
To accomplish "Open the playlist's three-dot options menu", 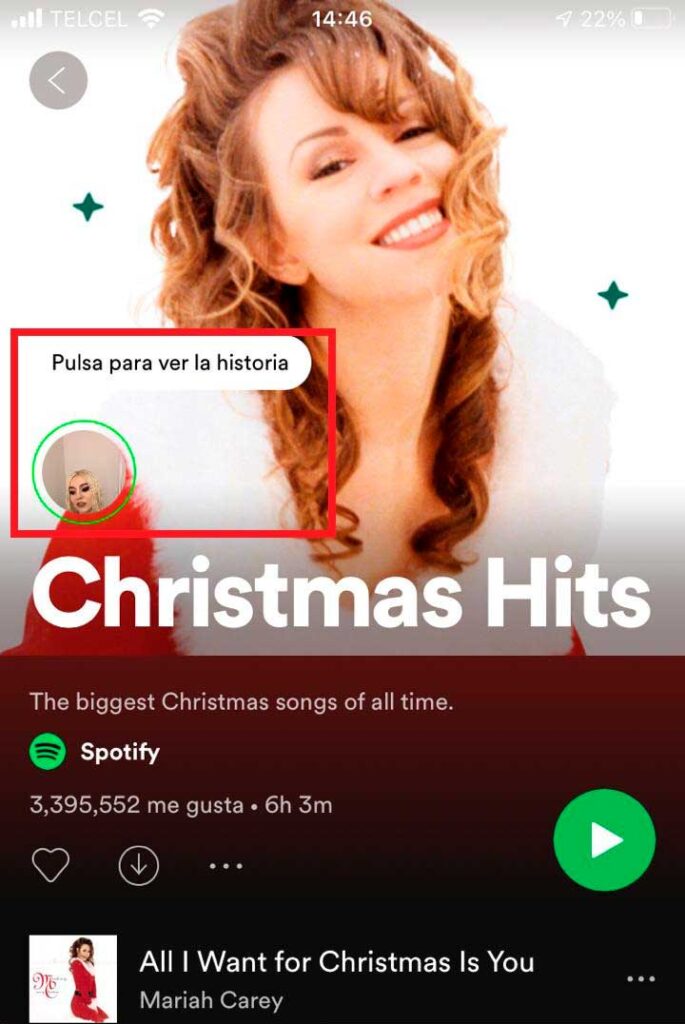I will 226,866.
